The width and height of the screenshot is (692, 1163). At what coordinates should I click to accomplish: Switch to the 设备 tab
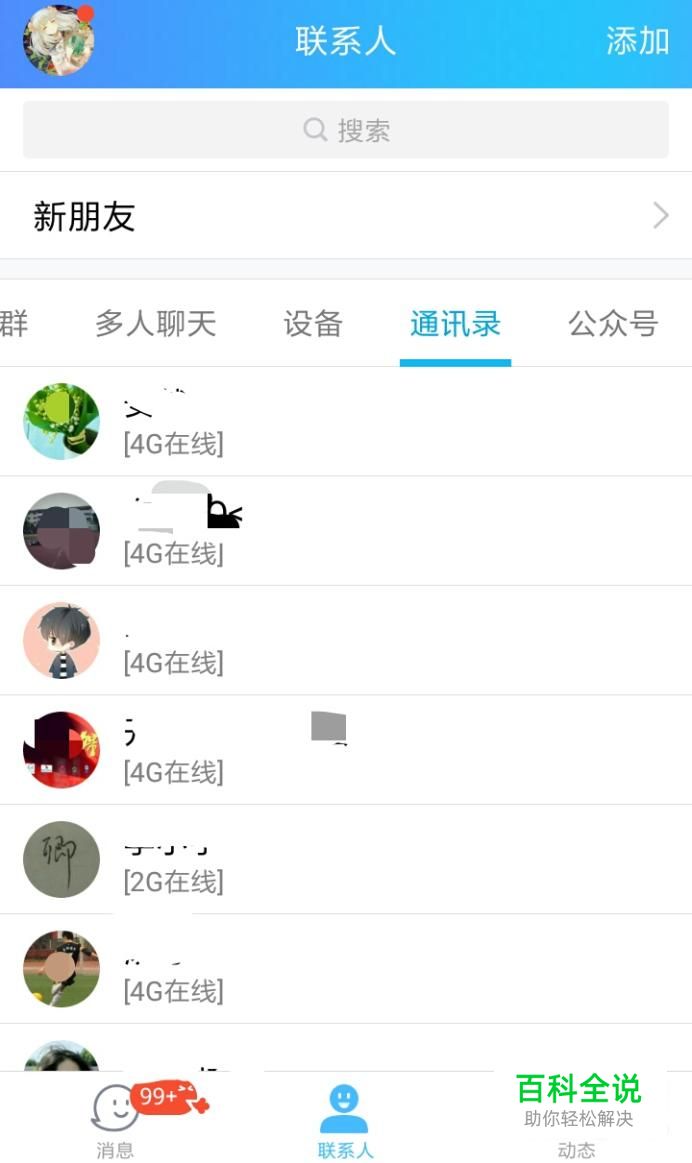pos(313,323)
